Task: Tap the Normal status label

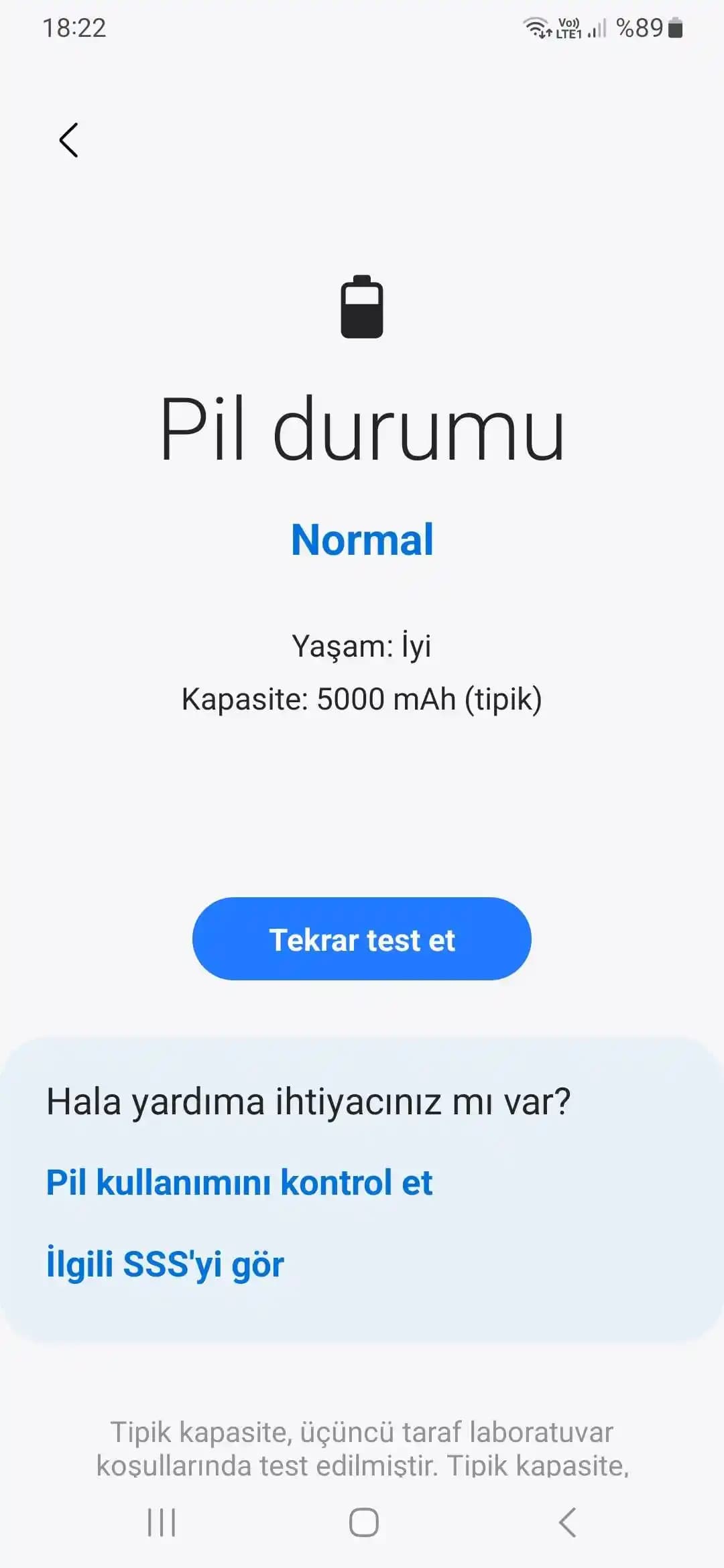Action: tap(362, 541)
